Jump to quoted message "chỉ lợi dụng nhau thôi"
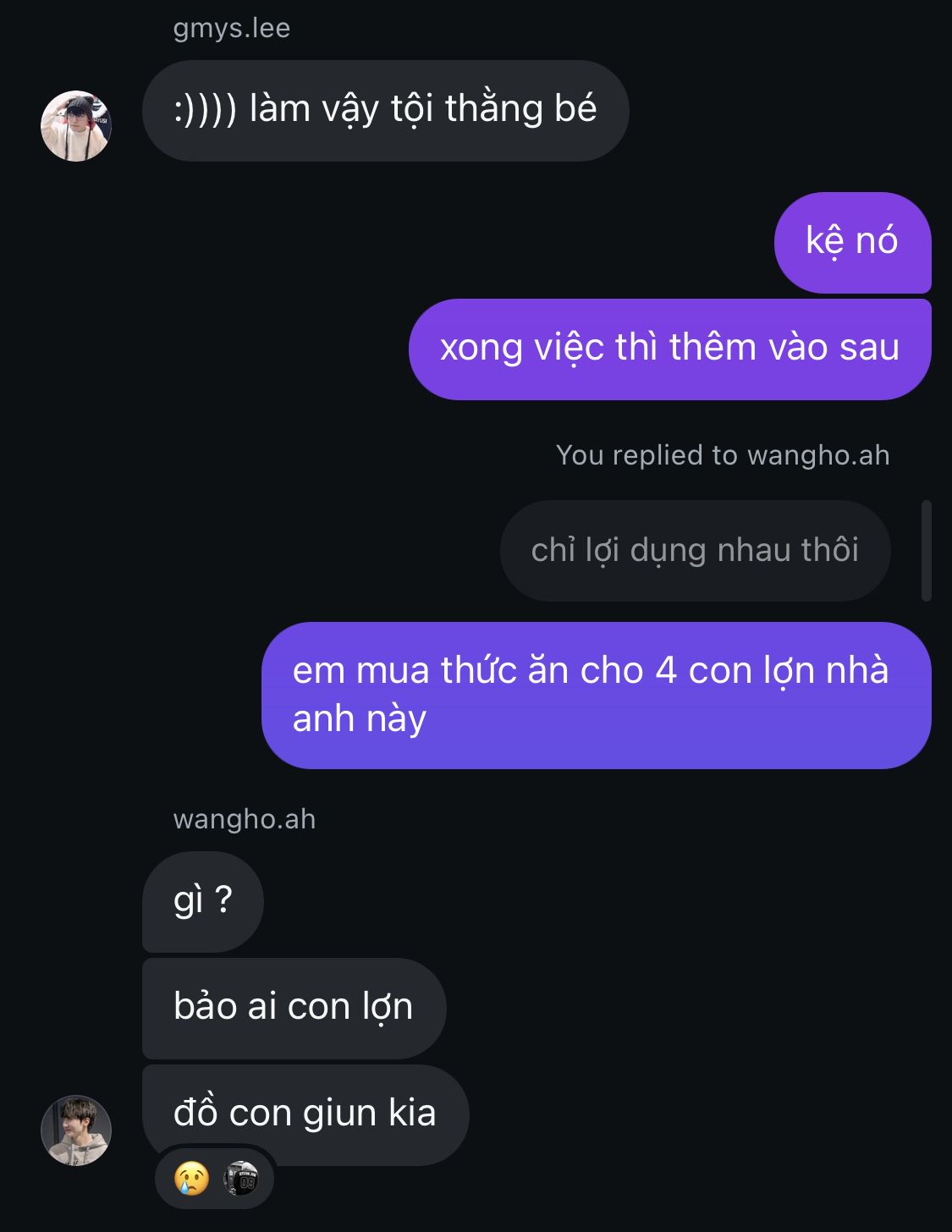Image resolution: width=952 pixels, height=1232 pixels. click(x=695, y=551)
